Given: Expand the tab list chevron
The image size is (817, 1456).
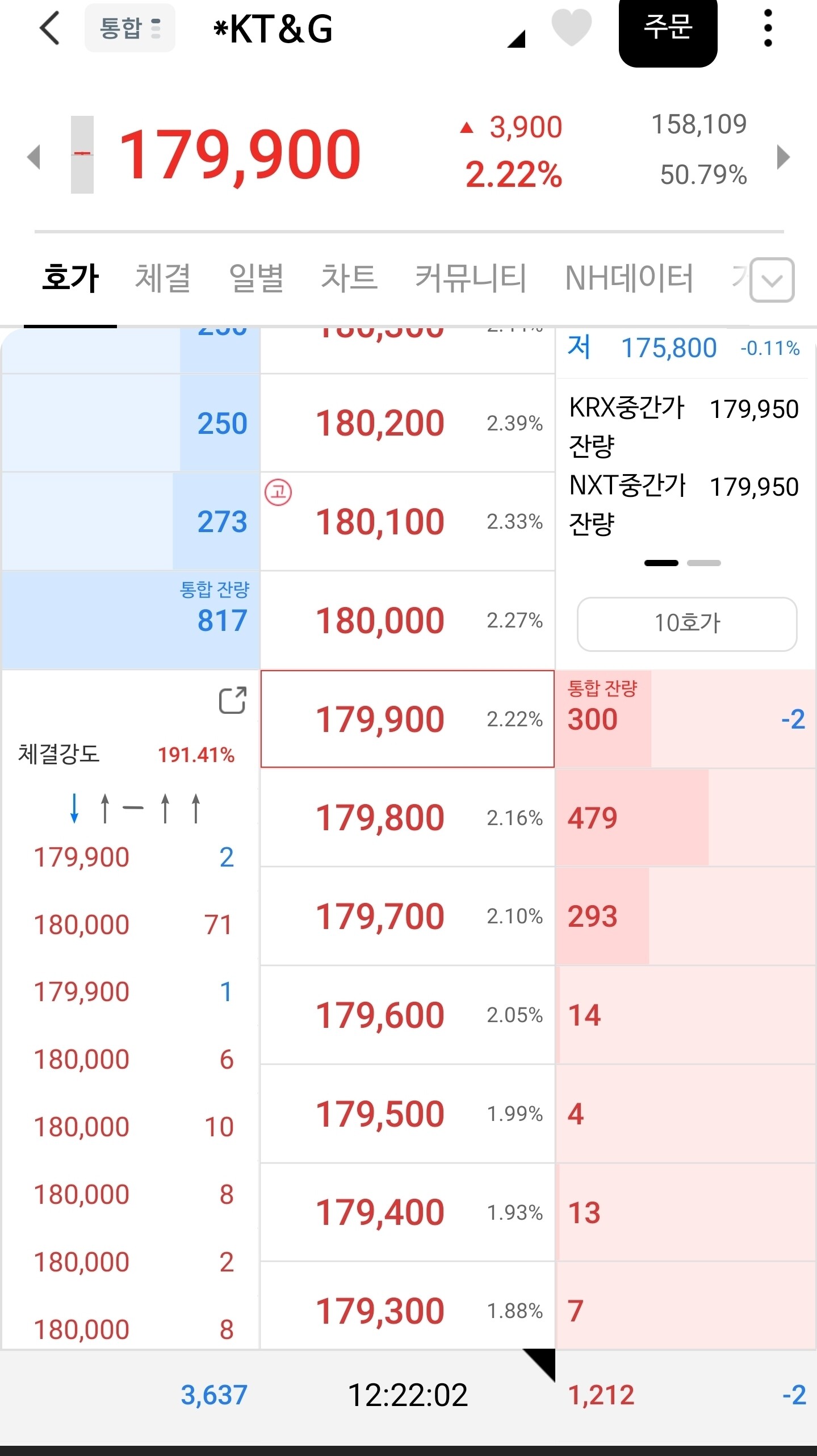Looking at the screenshot, I should click(x=772, y=280).
